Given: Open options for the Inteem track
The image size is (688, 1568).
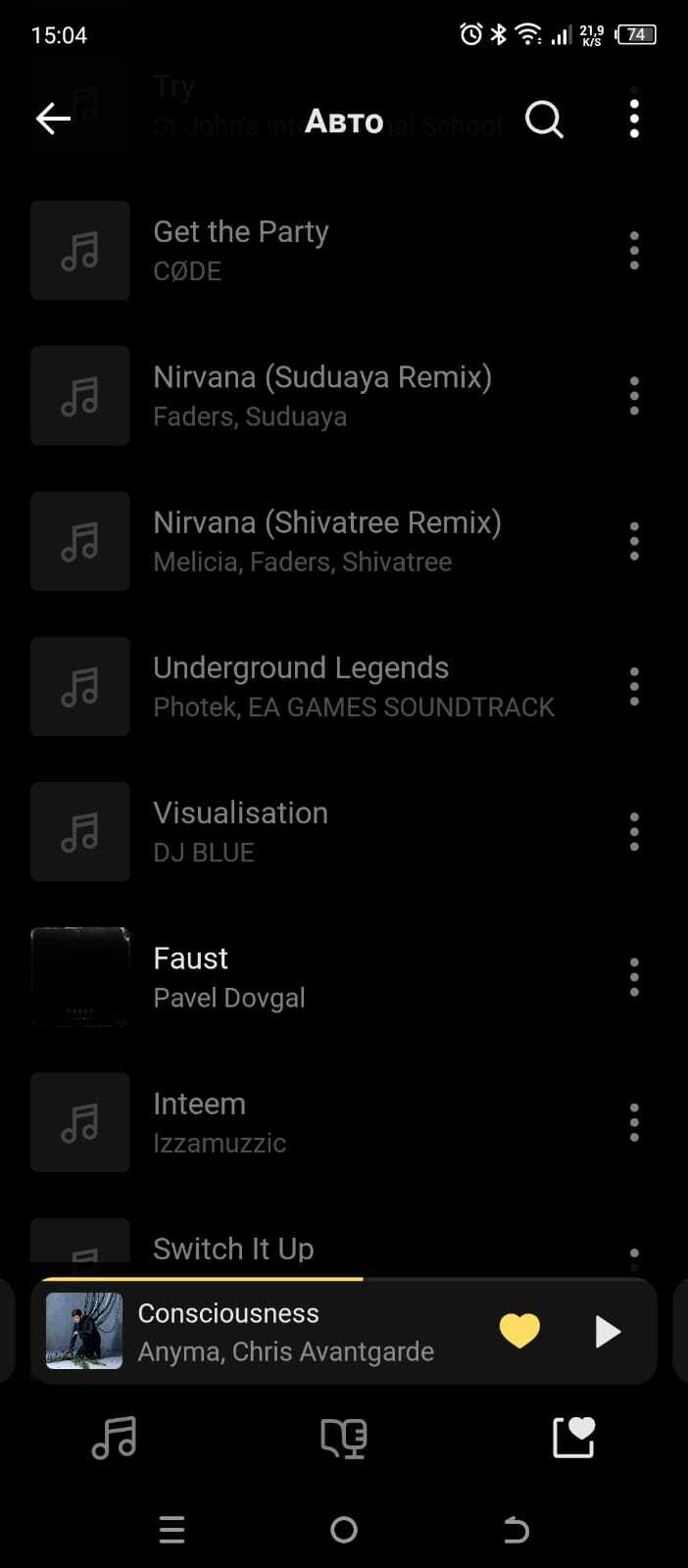Looking at the screenshot, I should 634,1122.
